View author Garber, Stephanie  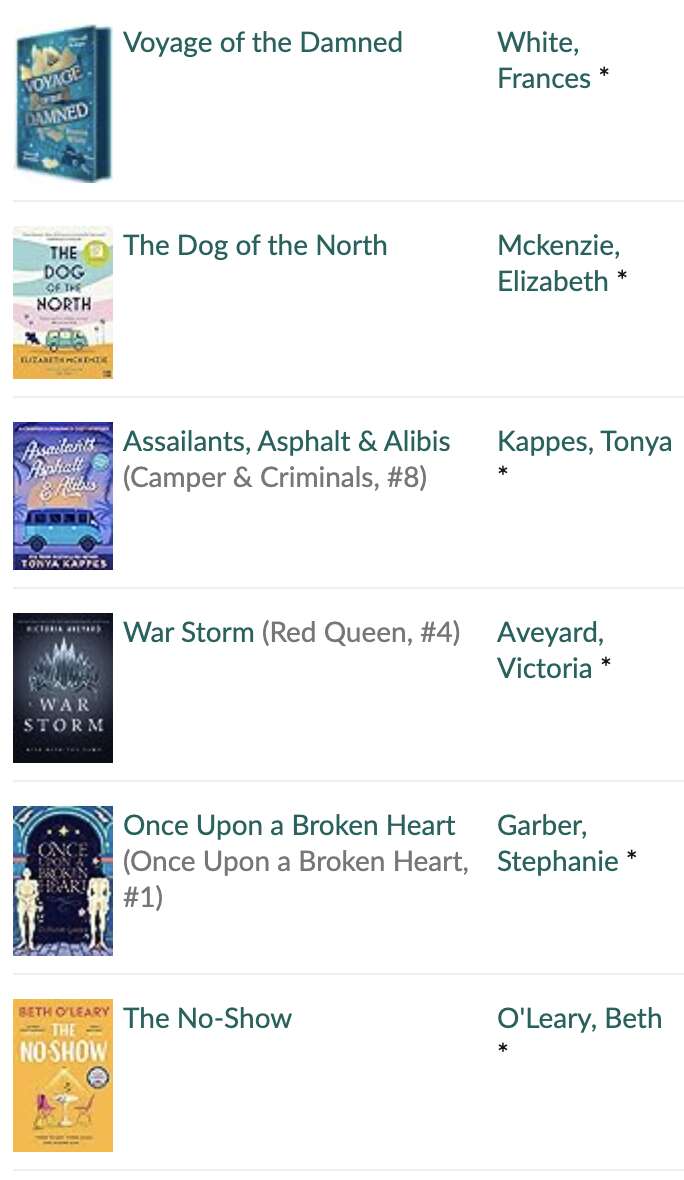click(x=558, y=843)
